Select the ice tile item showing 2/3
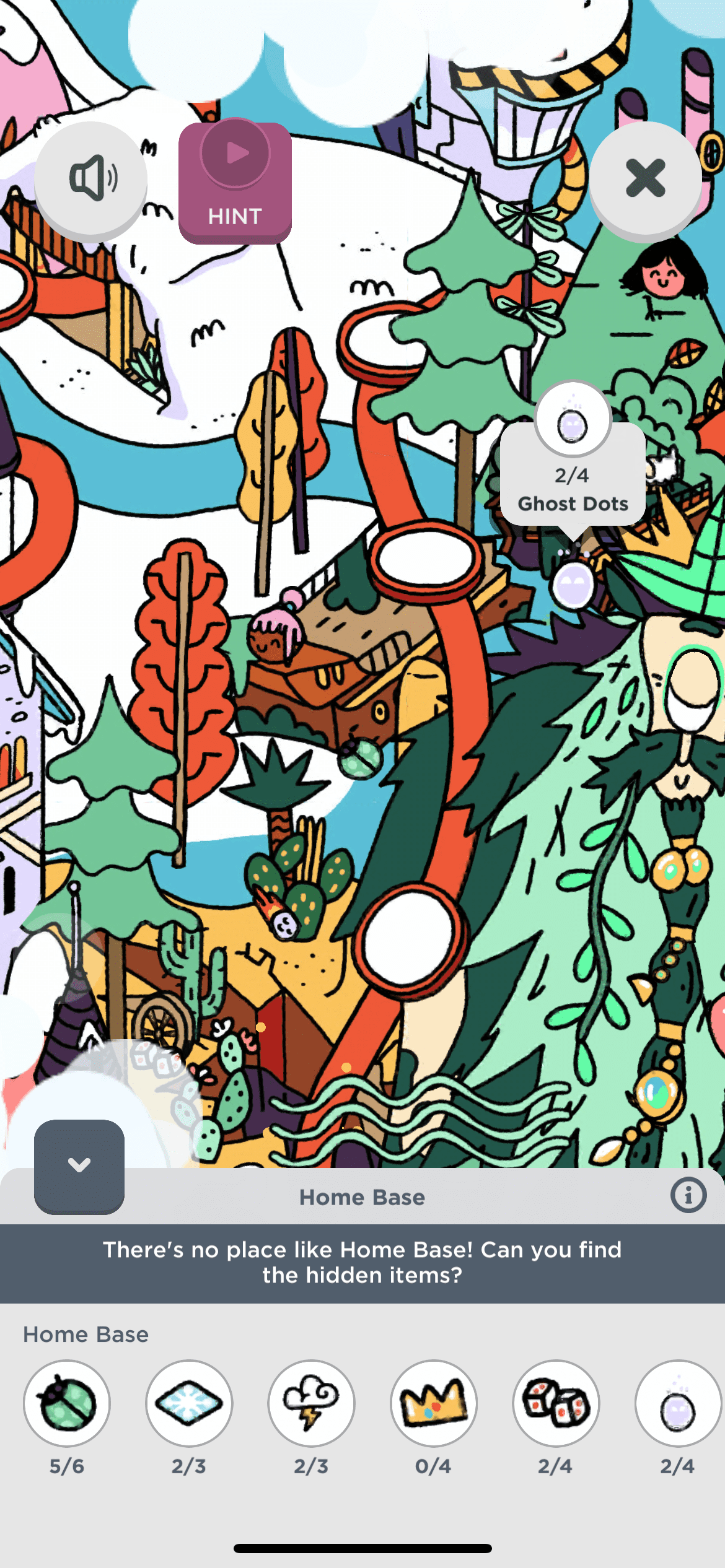The width and height of the screenshot is (725, 1568). 189,1403
